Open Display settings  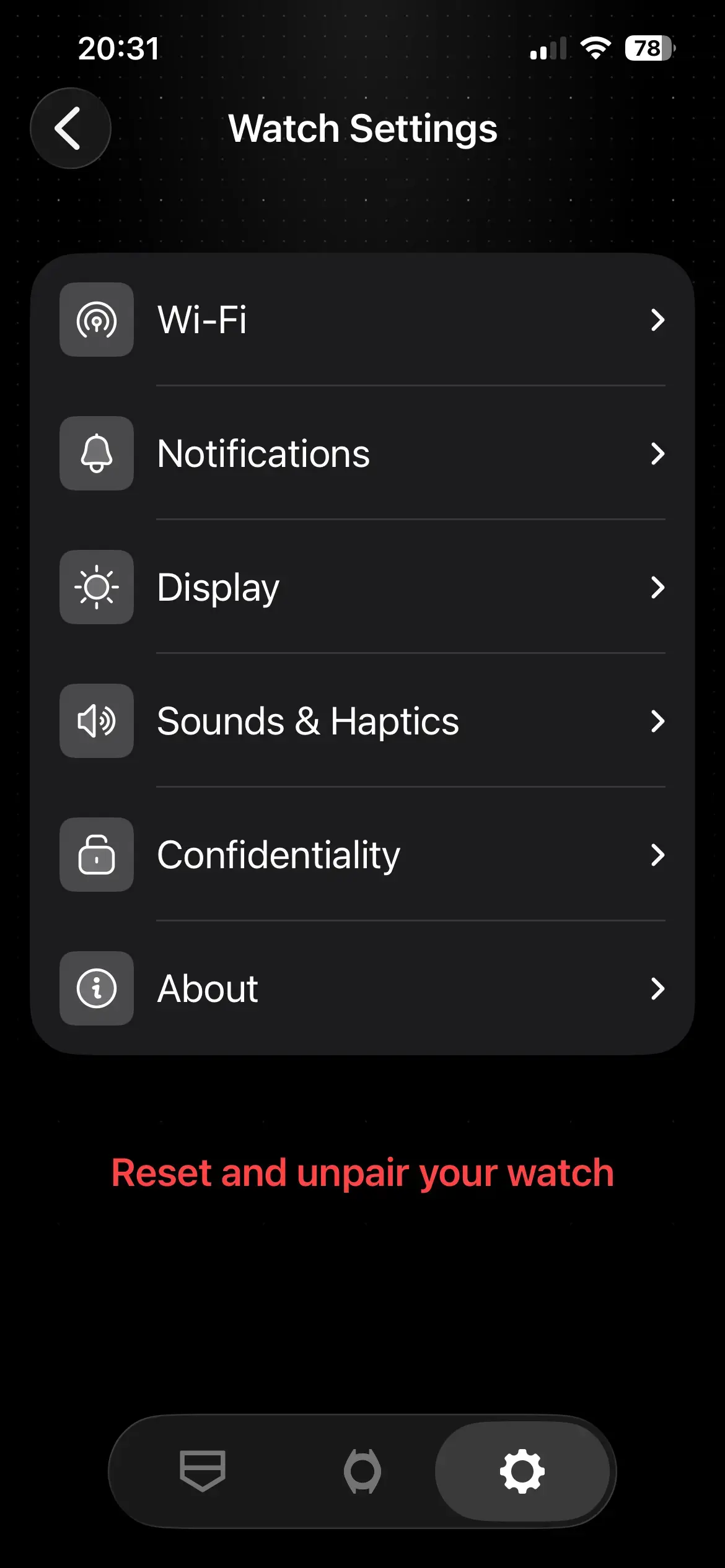point(362,587)
